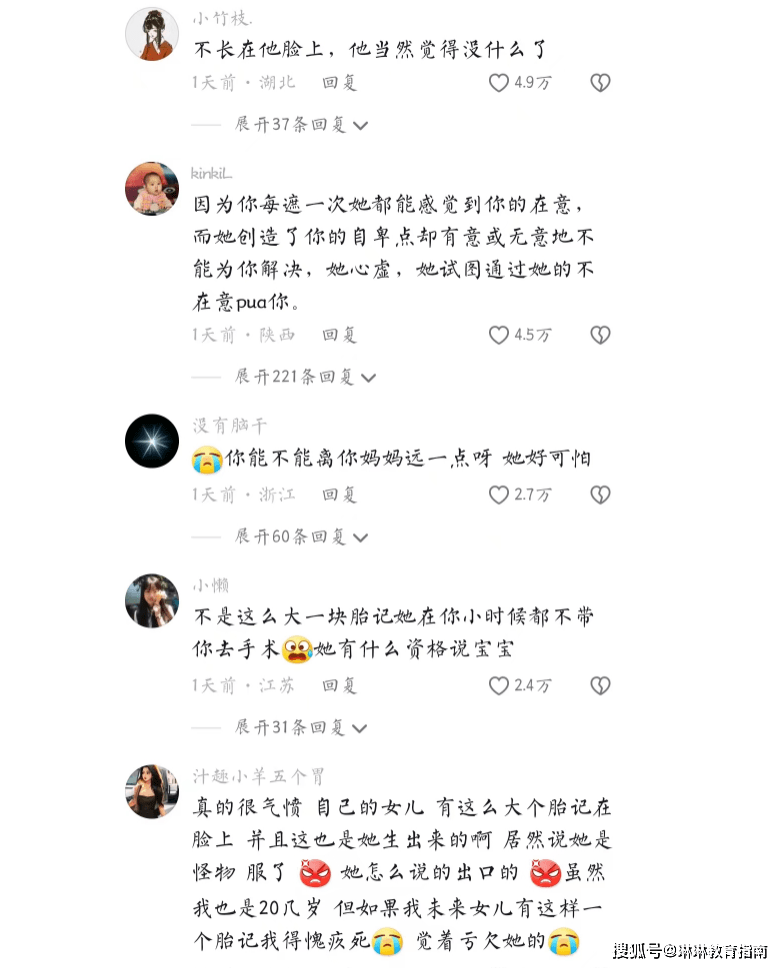The height and width of the screenshot is (968, 782).
Task: Like 小懒's comment with 2.4万 likes
Action: (x=499, y=685)
